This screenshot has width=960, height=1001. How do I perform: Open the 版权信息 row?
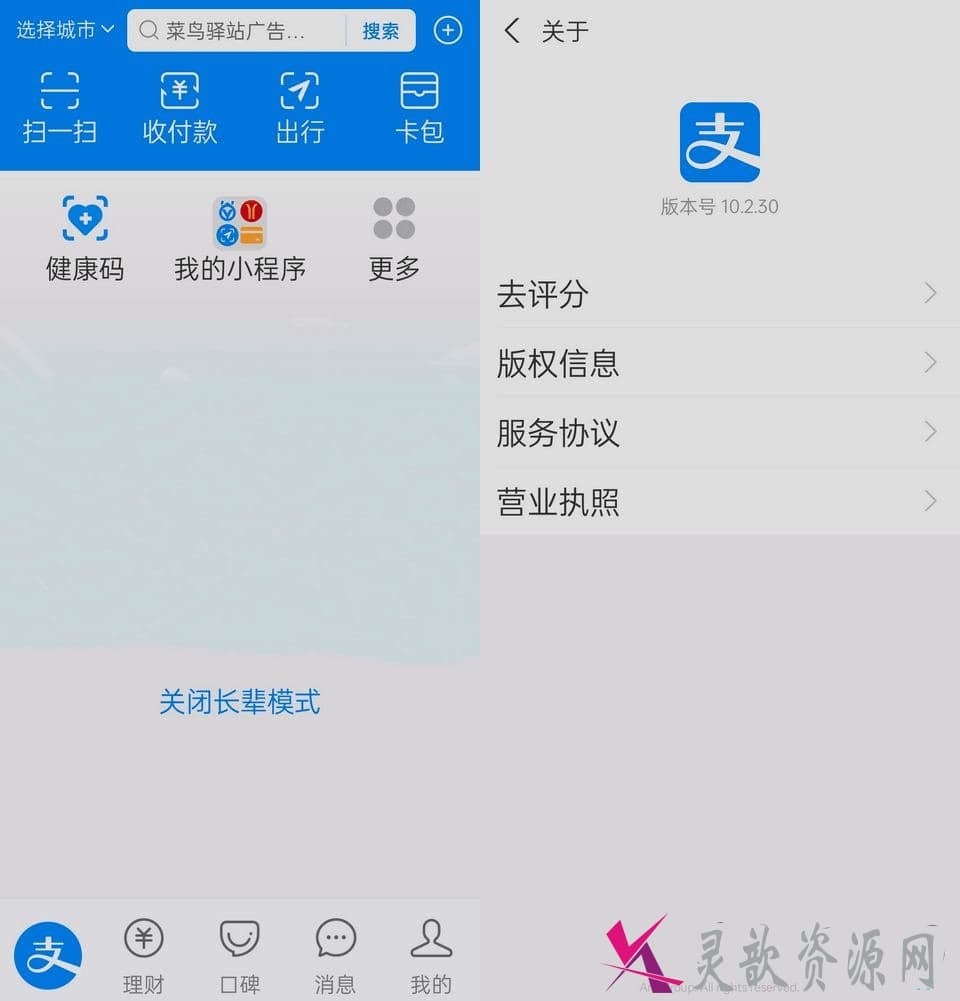[718, 363]
